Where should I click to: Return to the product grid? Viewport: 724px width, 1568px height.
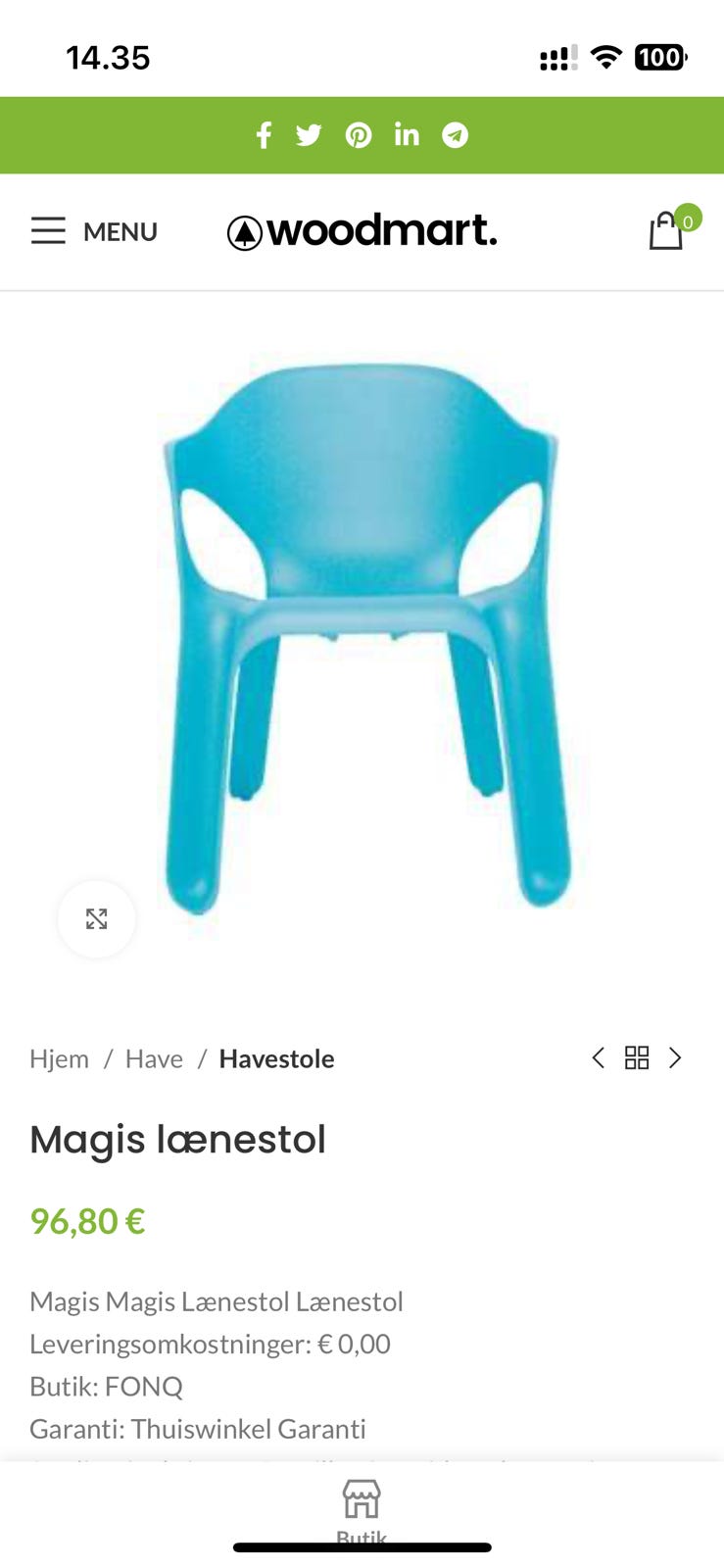pyautogui.click(x=637, y=1057)
